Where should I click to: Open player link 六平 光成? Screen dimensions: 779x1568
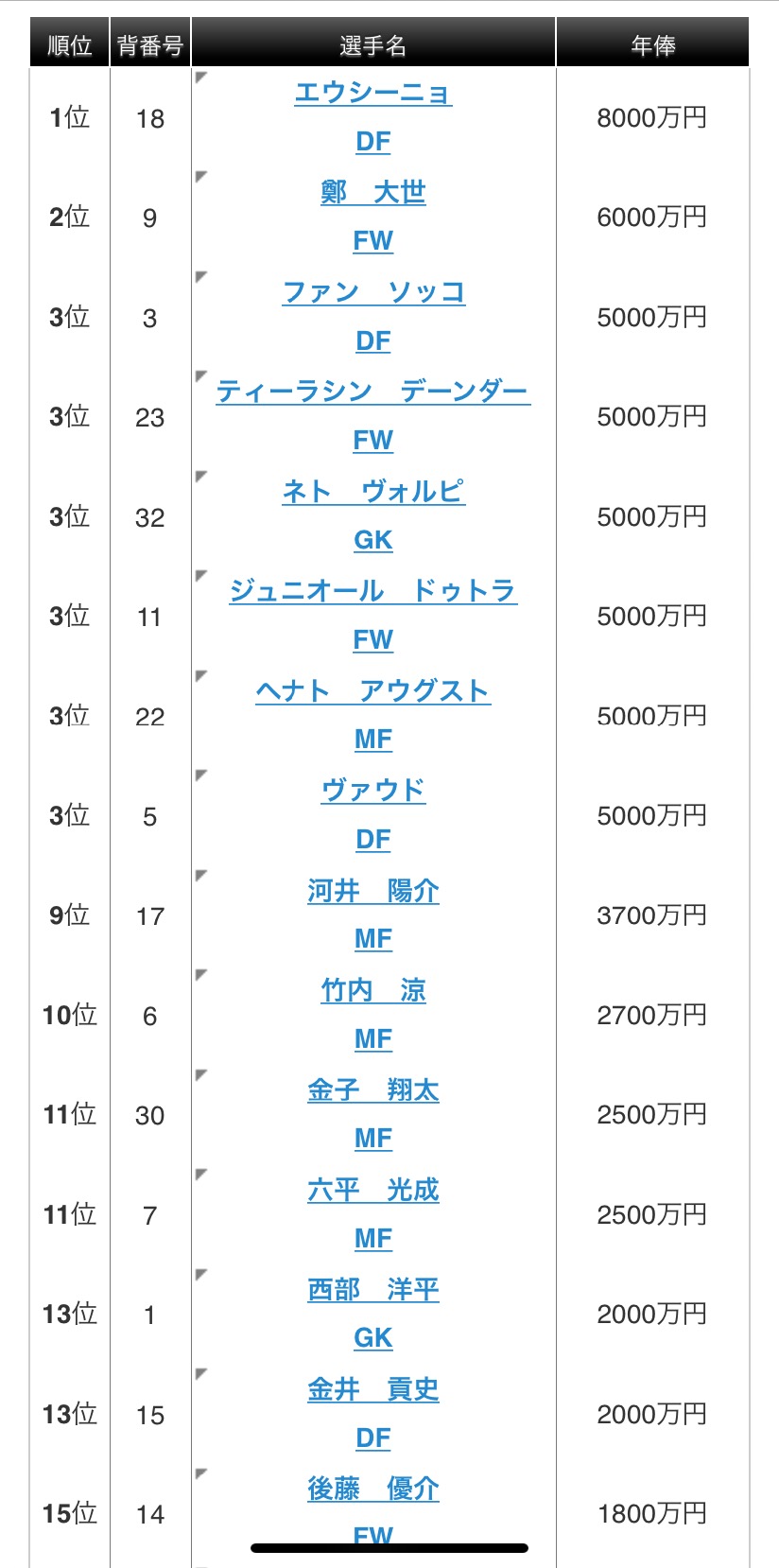pos(372,1190)
